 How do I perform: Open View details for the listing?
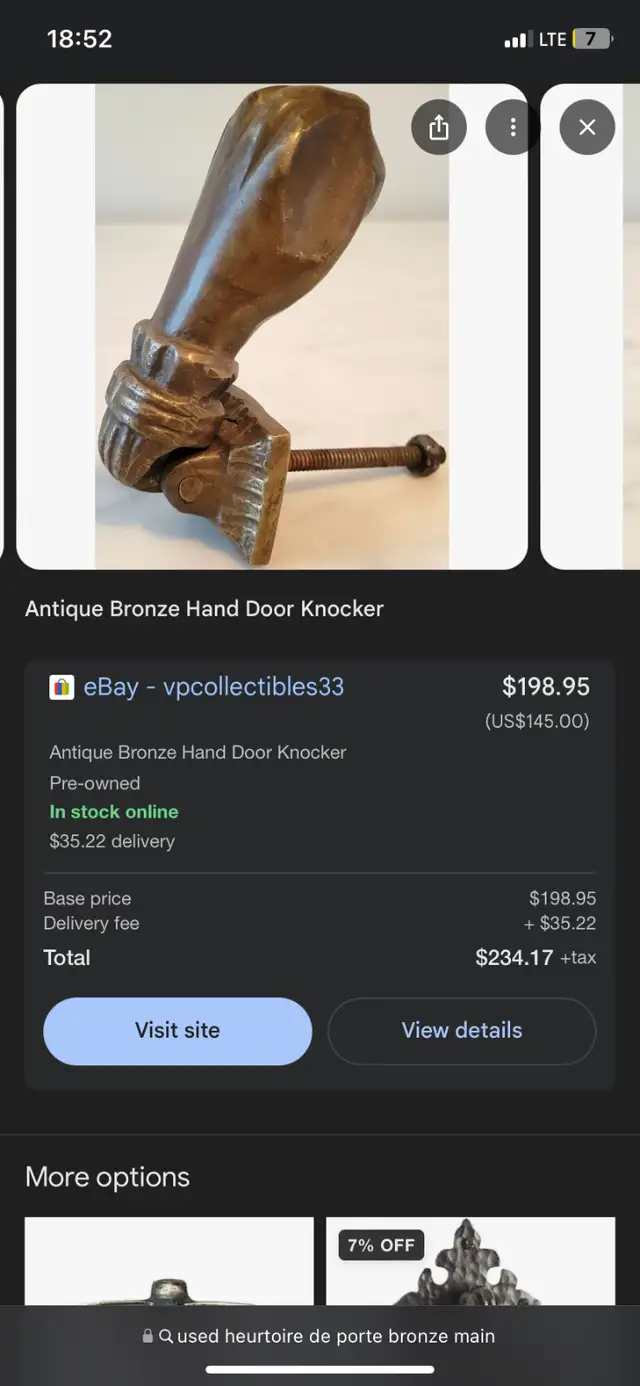462,1030
